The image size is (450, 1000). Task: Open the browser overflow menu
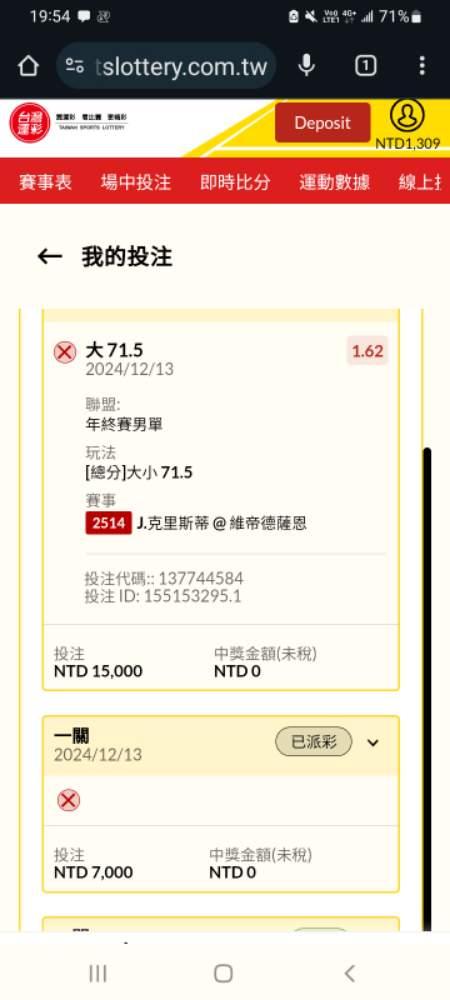tap(421, 66)
